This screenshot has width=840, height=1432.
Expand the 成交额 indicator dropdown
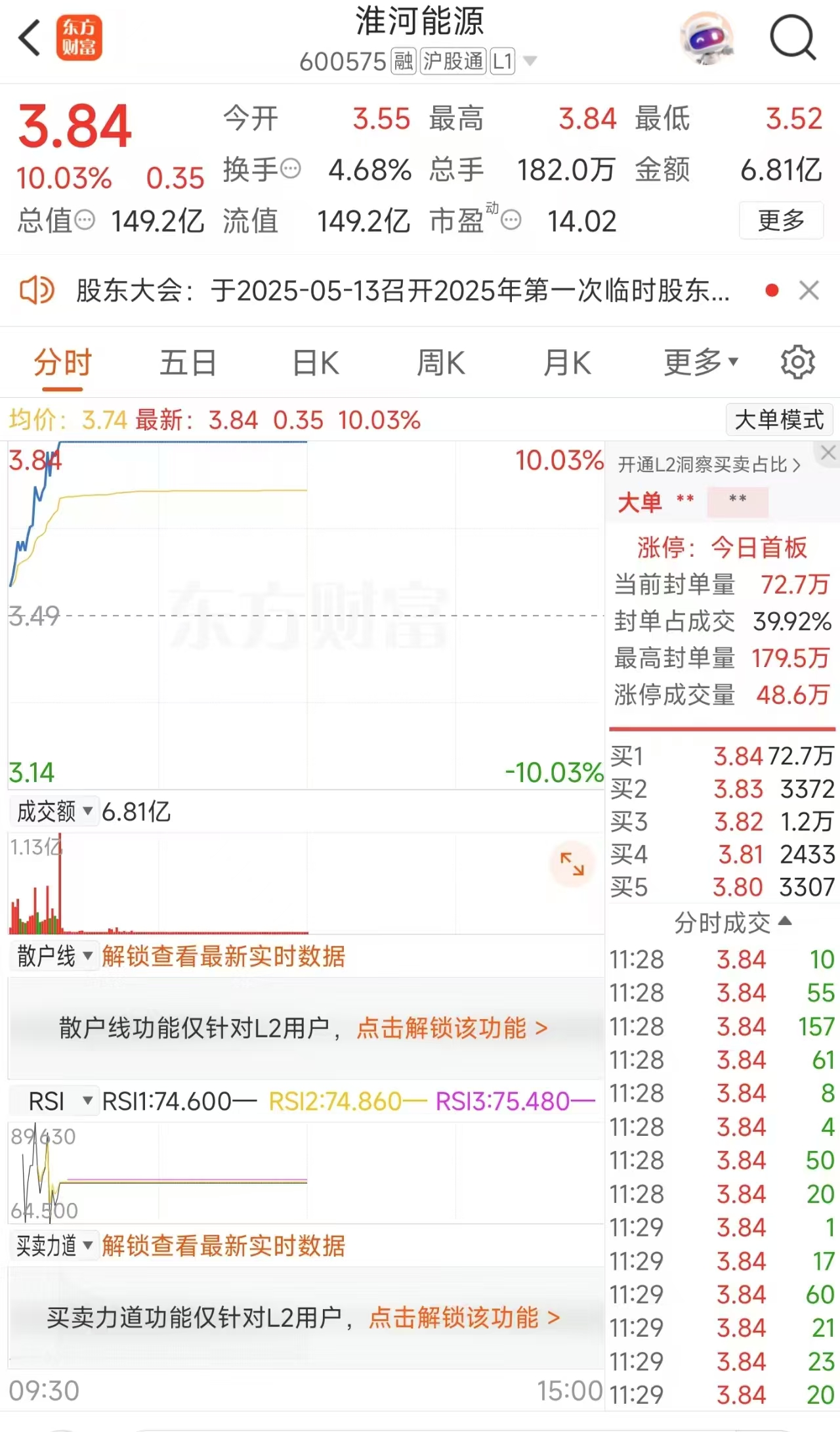54,812
